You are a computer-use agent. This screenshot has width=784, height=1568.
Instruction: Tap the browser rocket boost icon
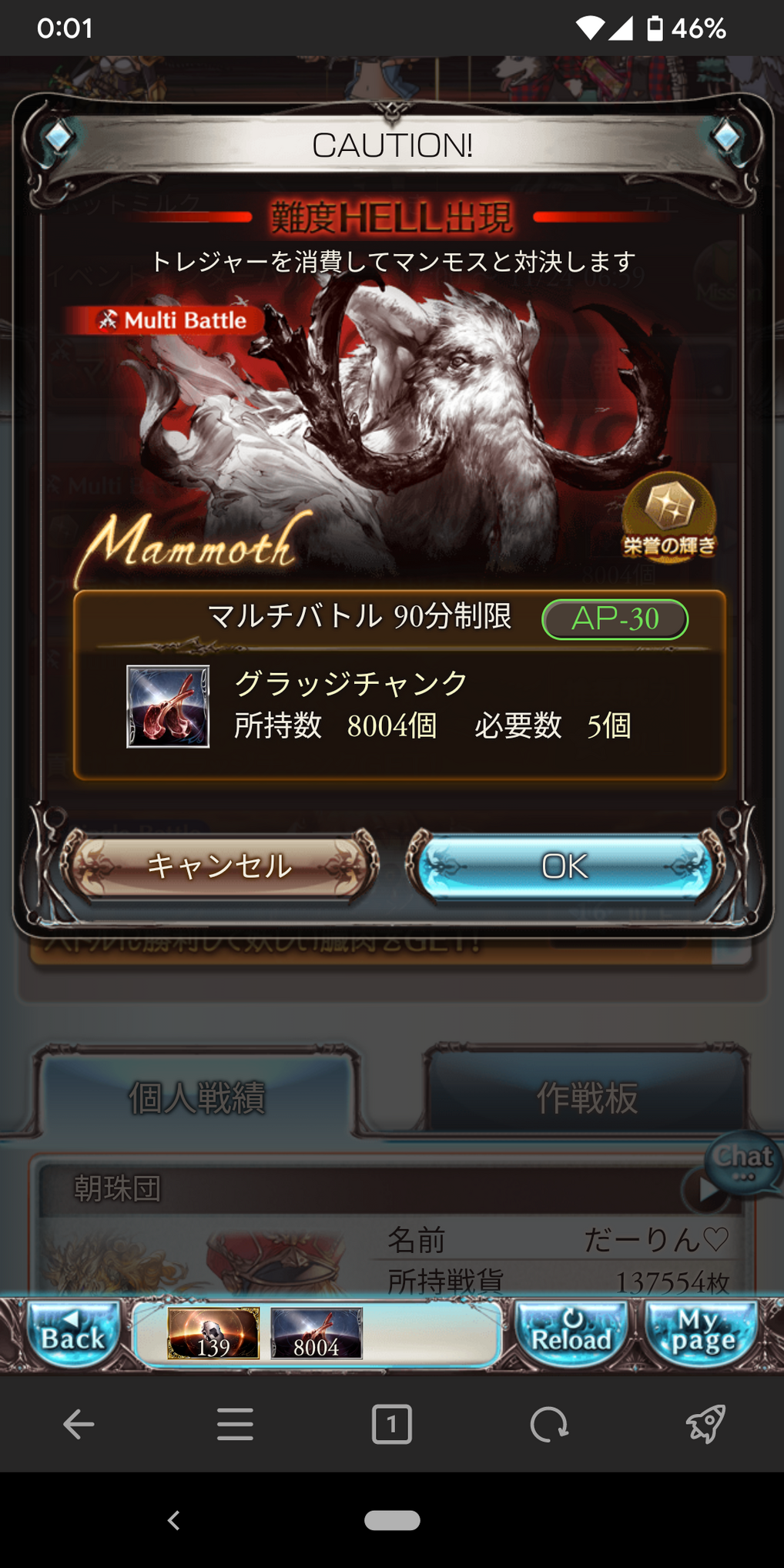point(705,1424)
